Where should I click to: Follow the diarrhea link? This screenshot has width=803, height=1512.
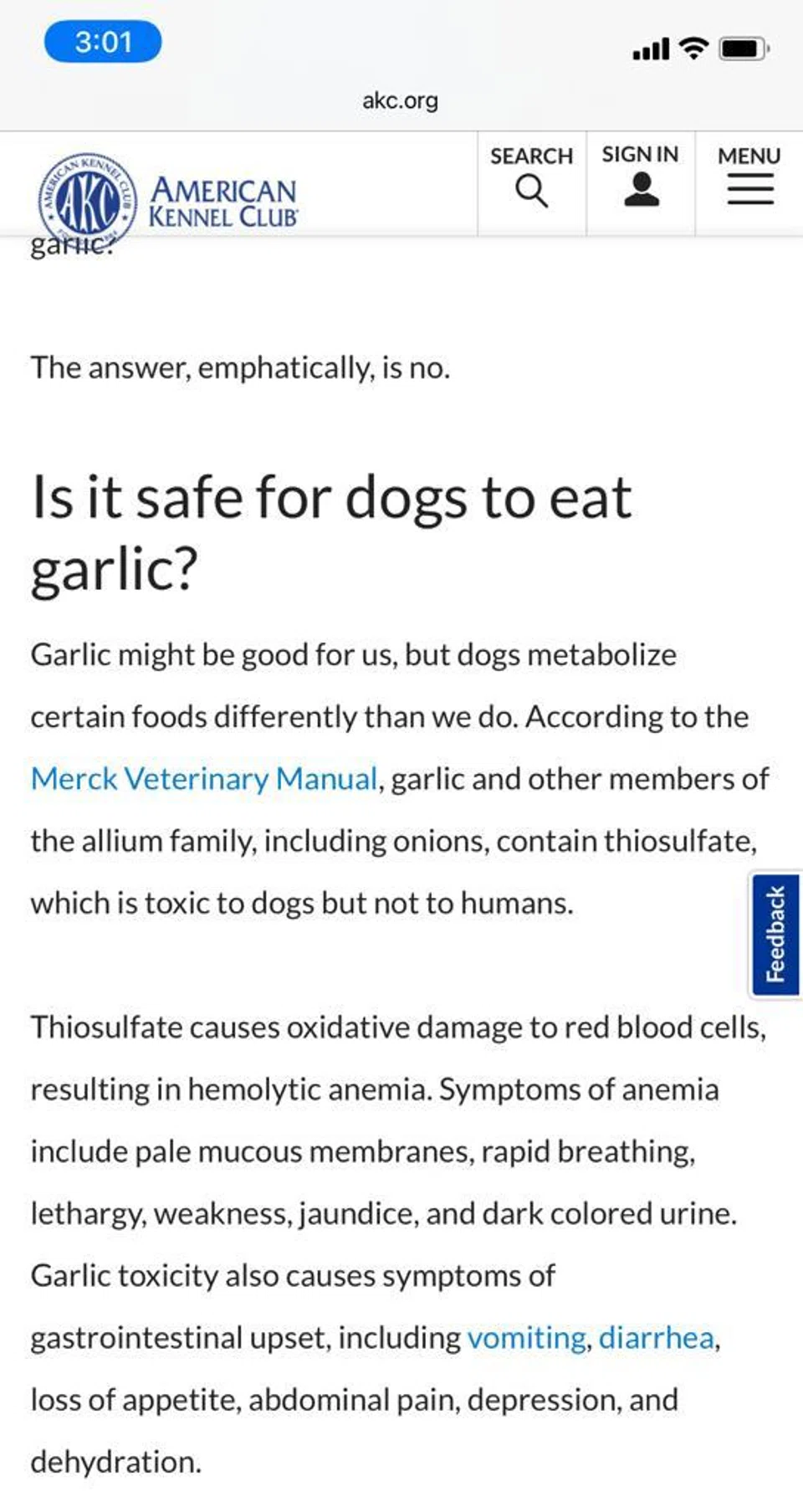coord(657,1337)
